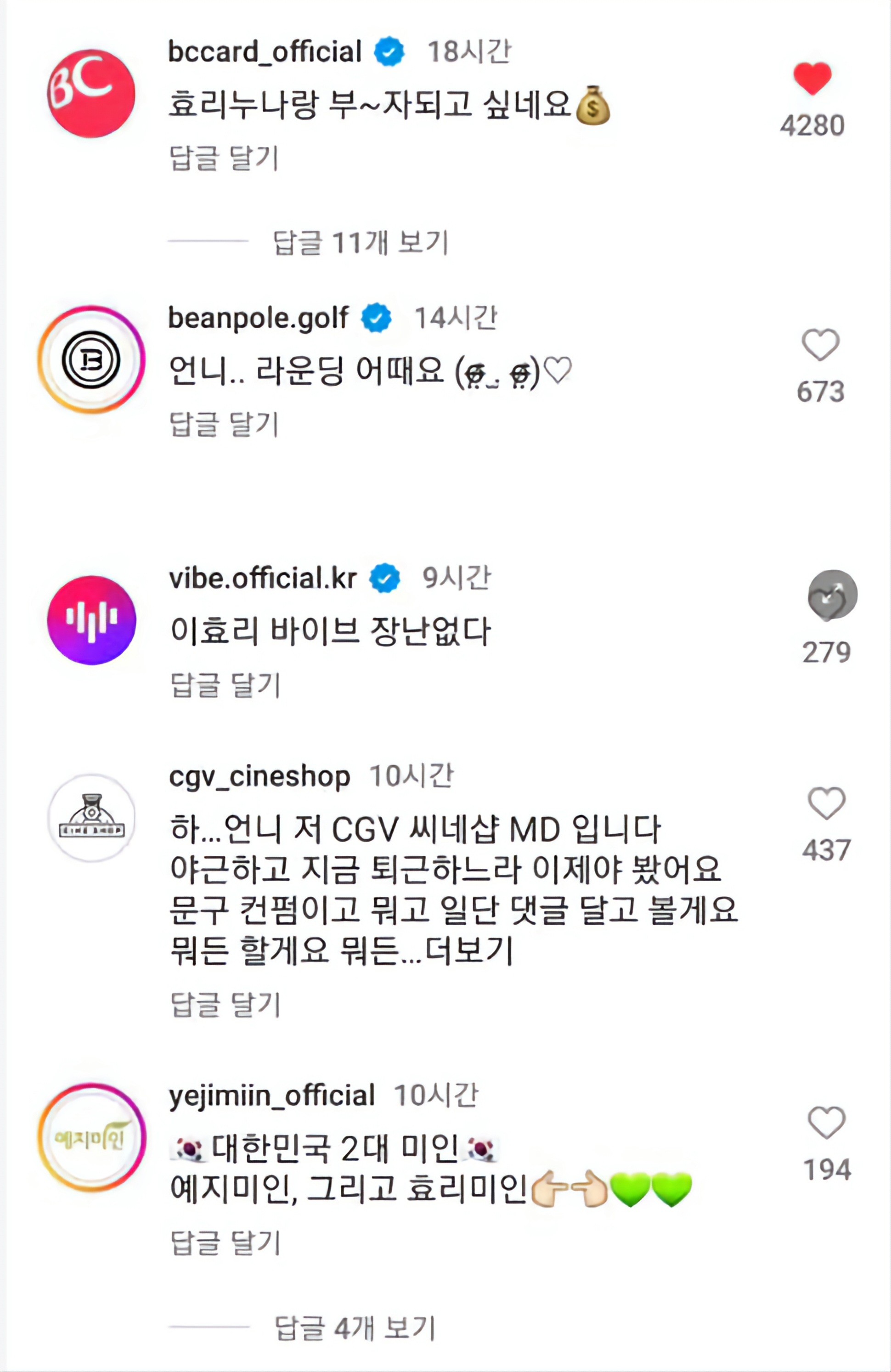This screenshot has height=1372, width=891.
Task: Open the vibe.official.kr profile picture
Action: (x=91, y=620)
